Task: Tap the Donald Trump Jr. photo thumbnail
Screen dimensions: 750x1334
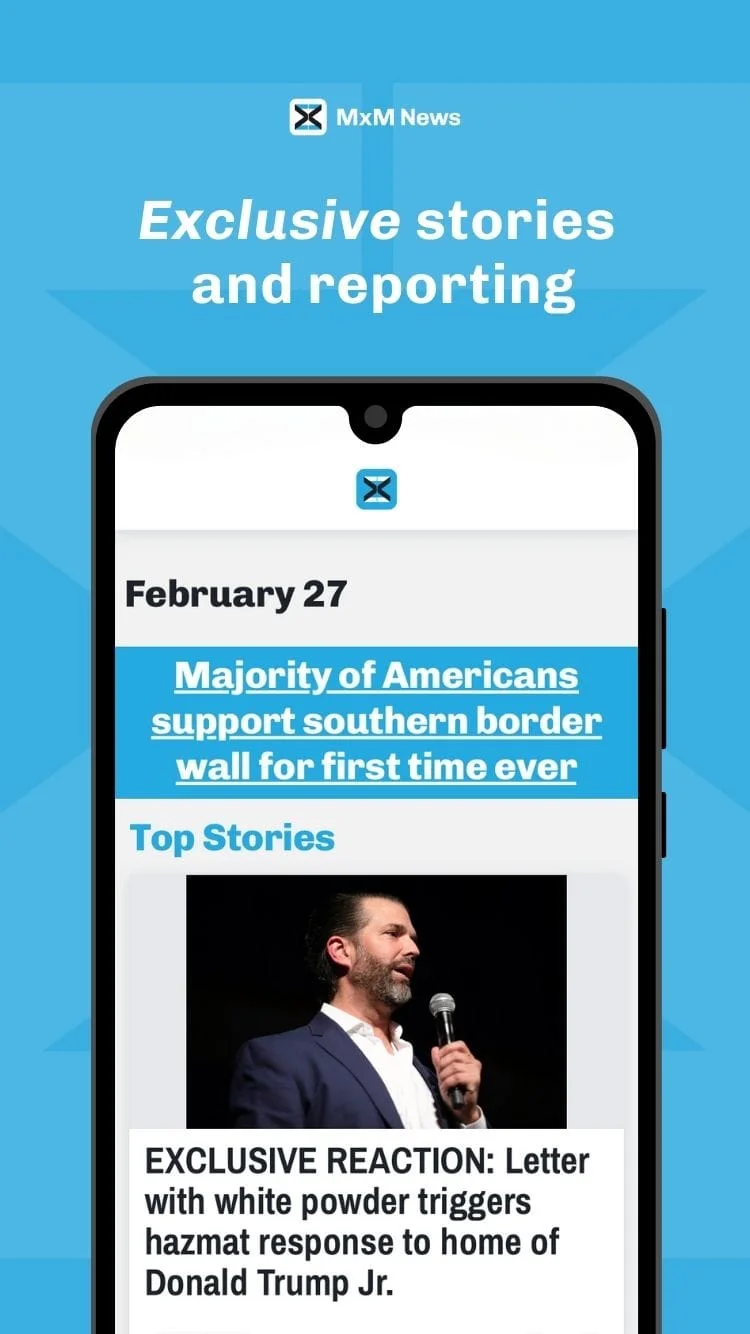Action: pos(375,1000)
